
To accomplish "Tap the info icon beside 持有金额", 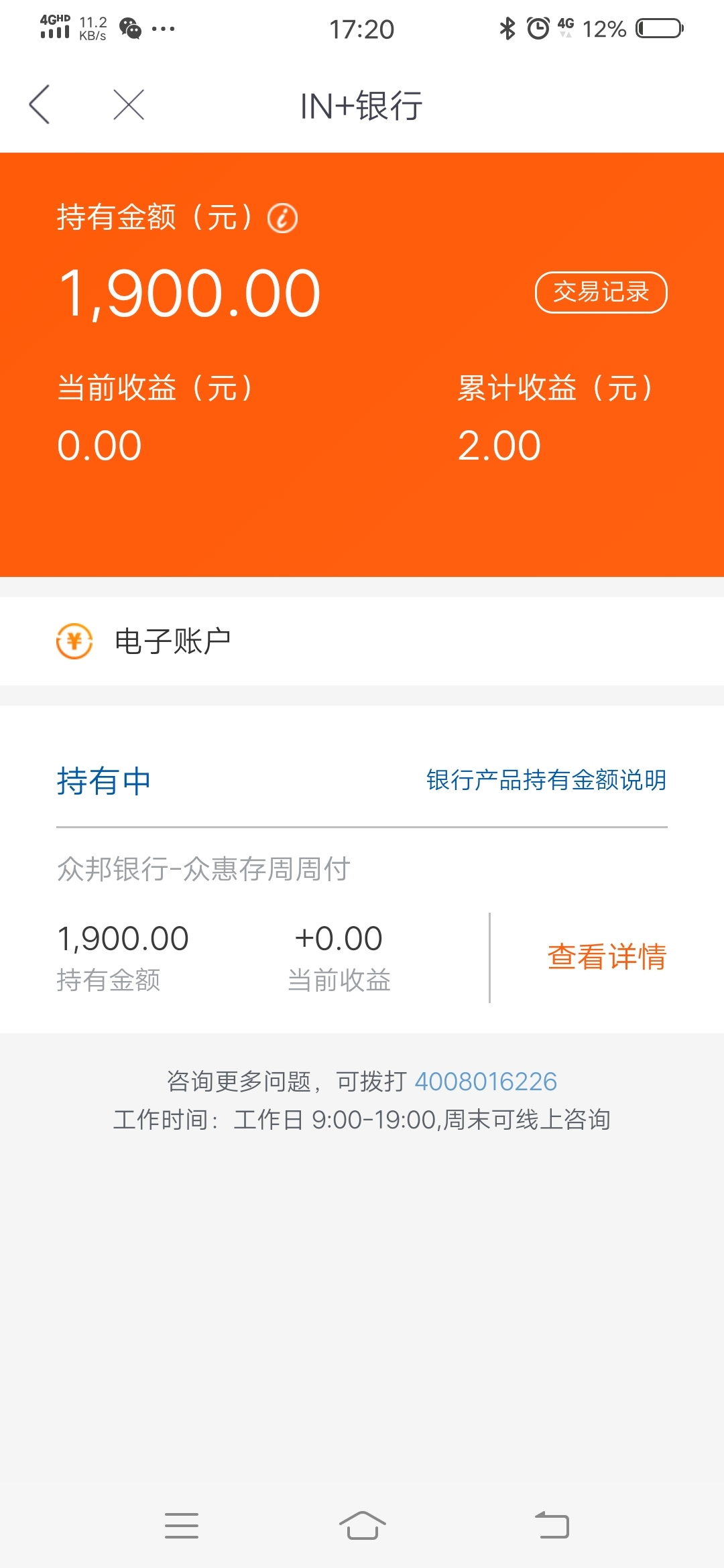I will (282, 218).
